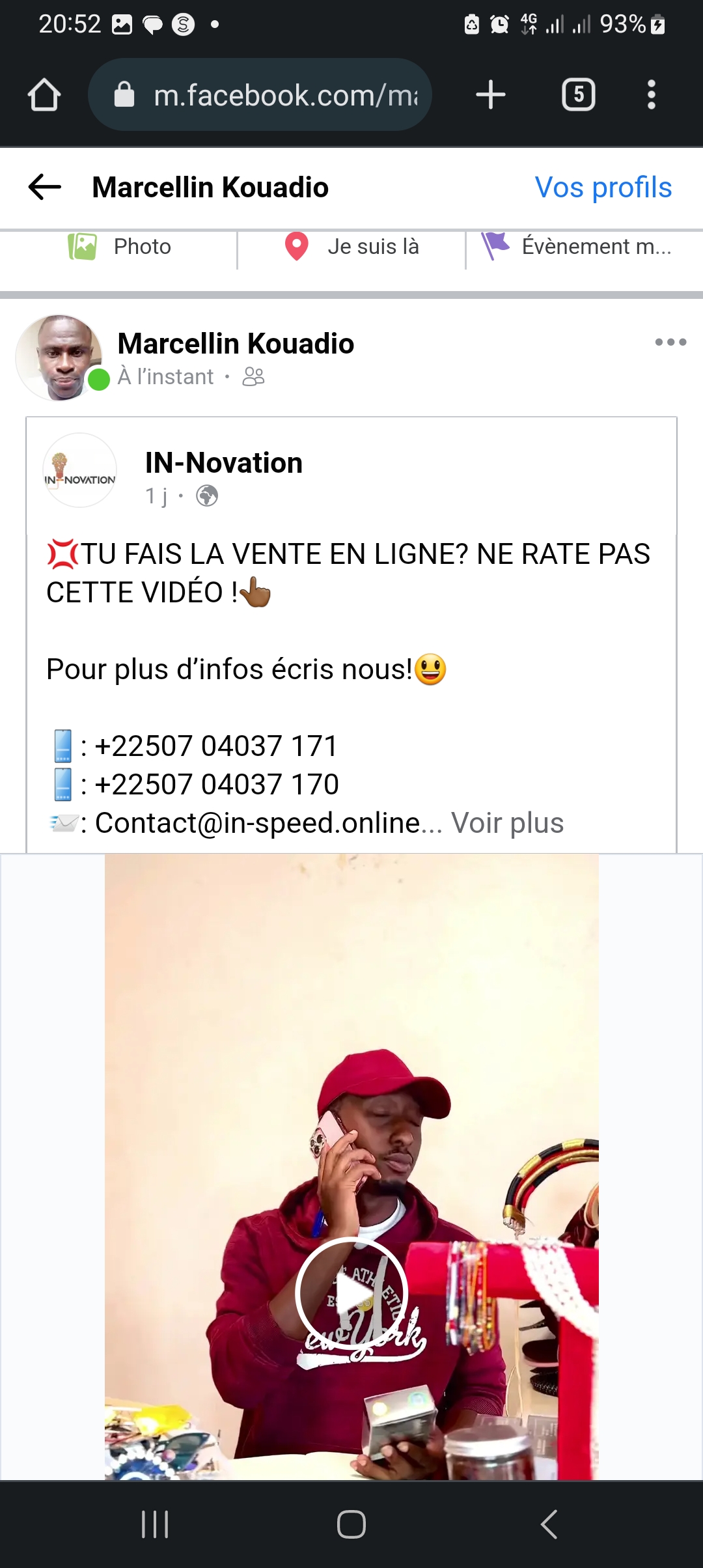Create an Évènement marquant post

pyautogui.click(x=577, y=247)
